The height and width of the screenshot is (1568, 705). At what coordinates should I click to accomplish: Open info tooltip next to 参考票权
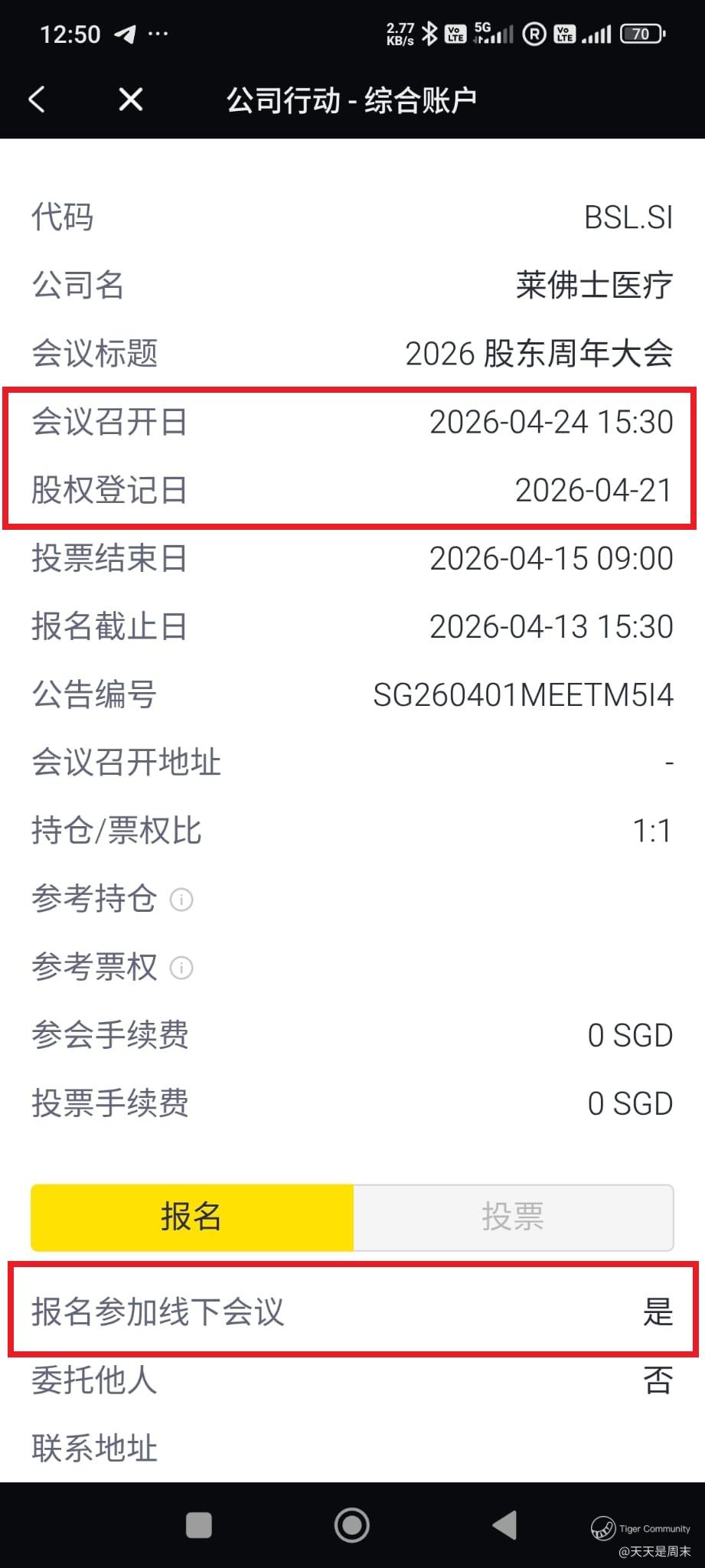point(181,968)
